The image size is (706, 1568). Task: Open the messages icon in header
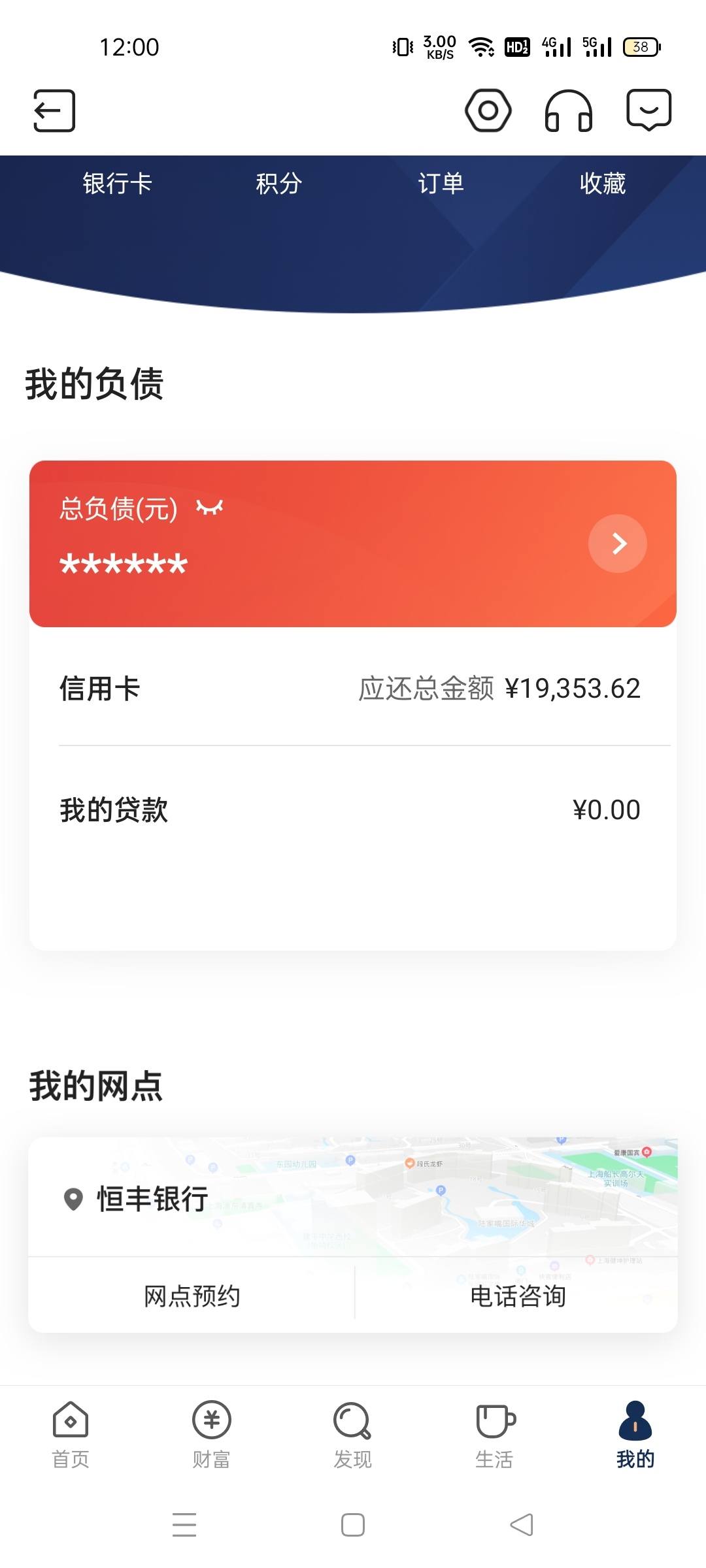[x=648, y=110]
